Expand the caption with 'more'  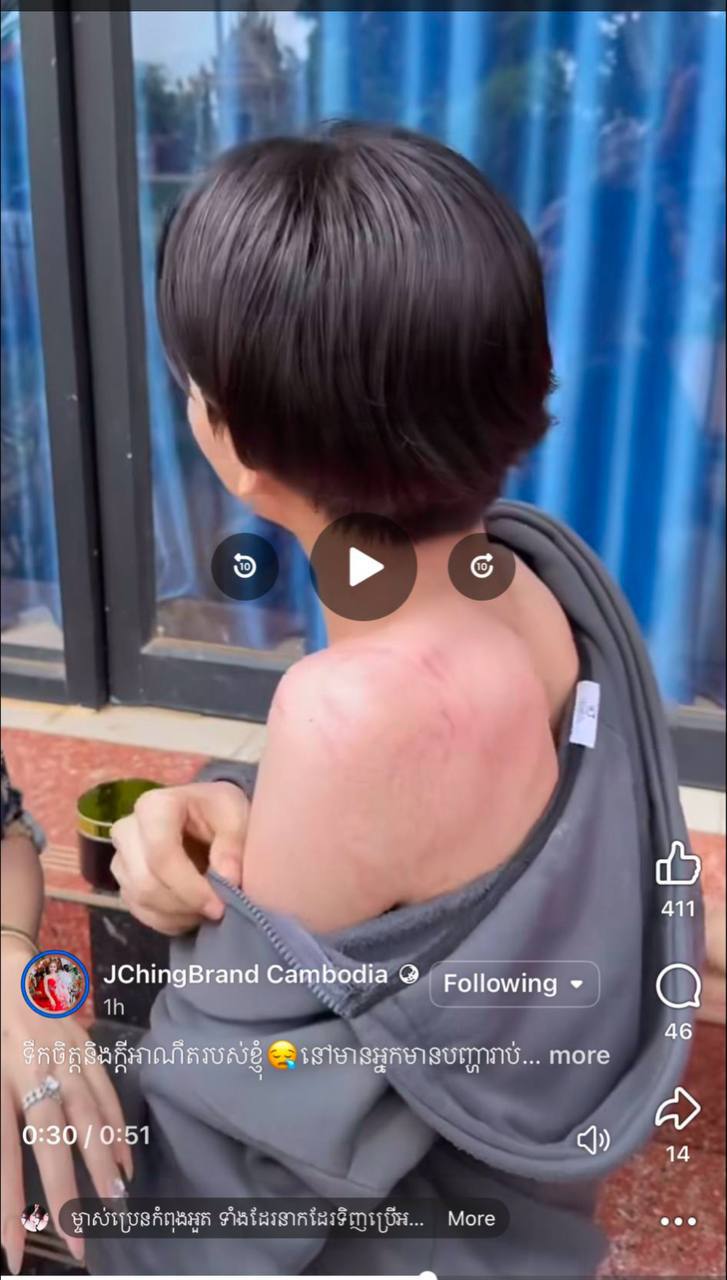click(x=579, y=1055)
